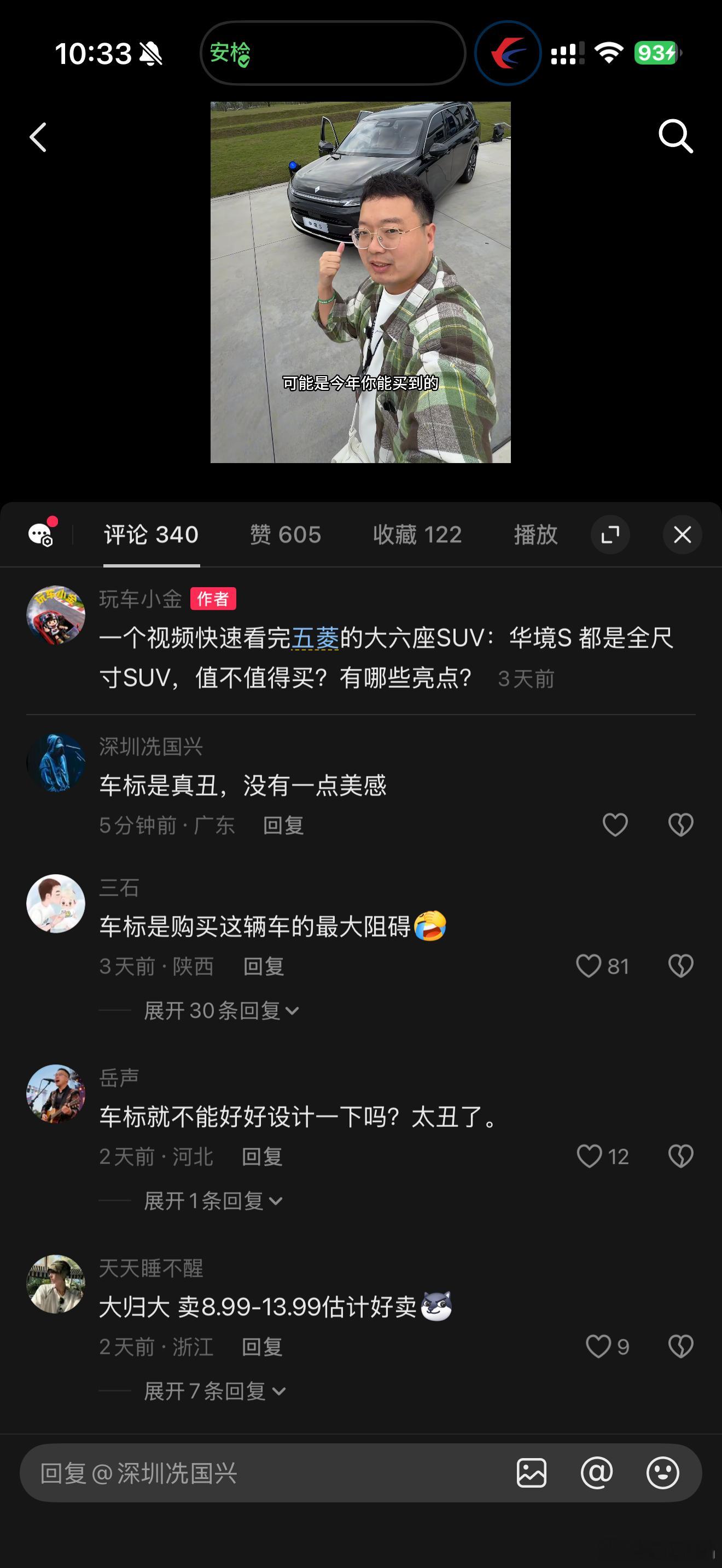Open the 收藏 122 tab

point(418,534)
